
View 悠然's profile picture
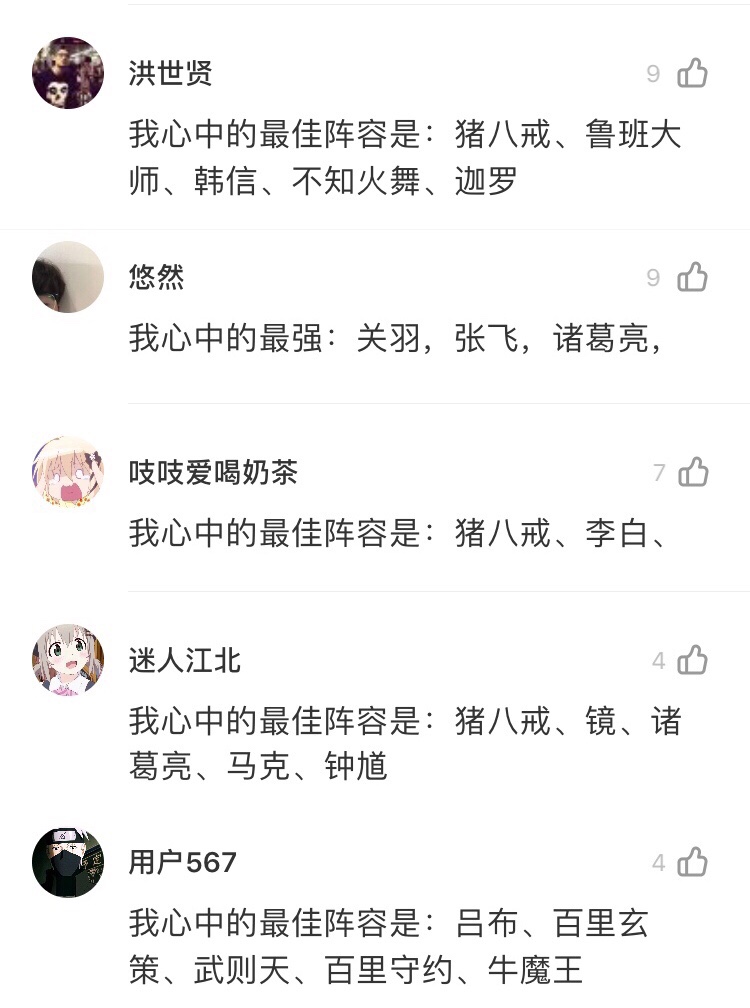(x=68, y=277)
